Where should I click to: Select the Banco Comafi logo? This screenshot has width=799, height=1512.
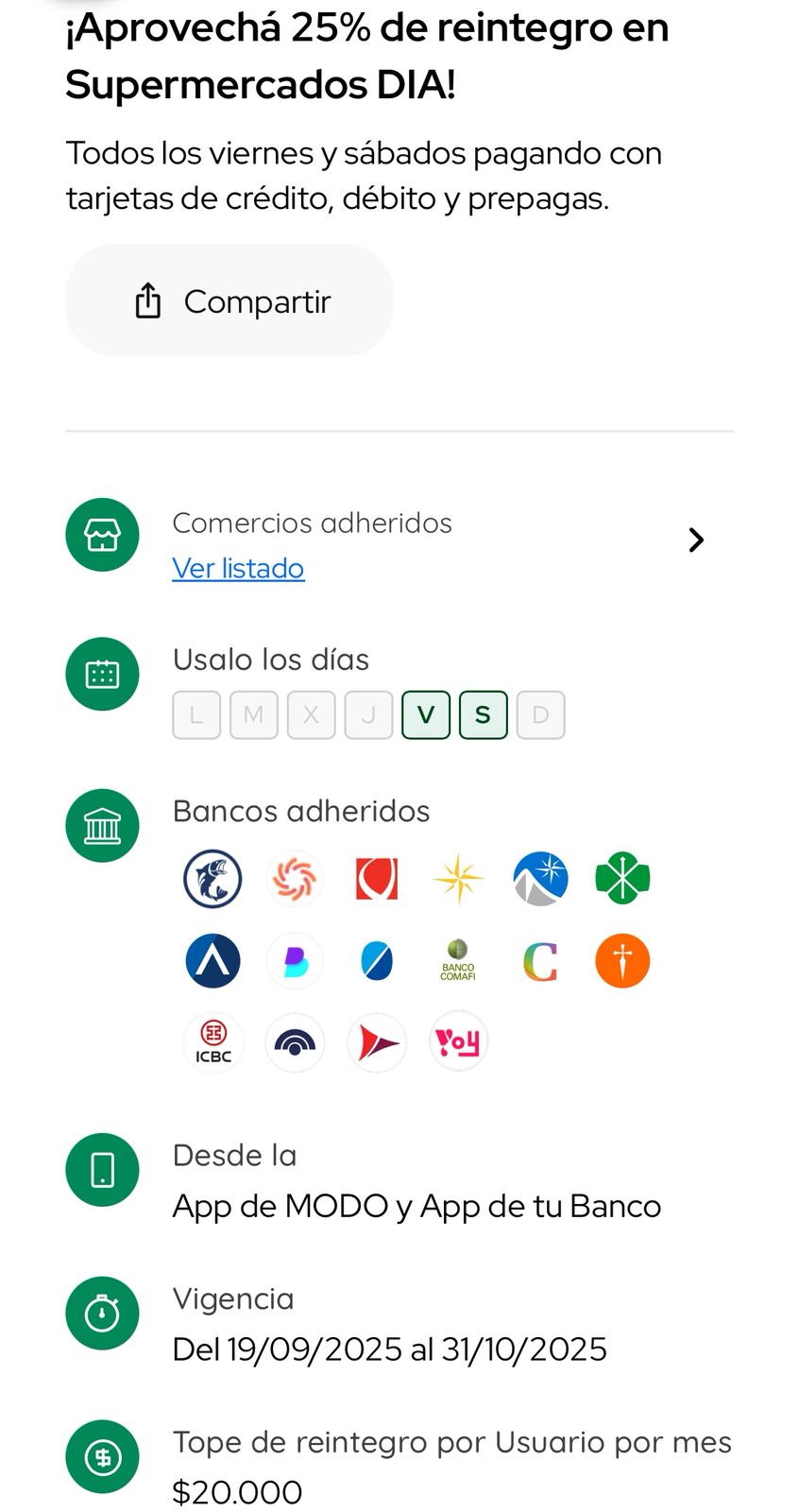[458, 960]
